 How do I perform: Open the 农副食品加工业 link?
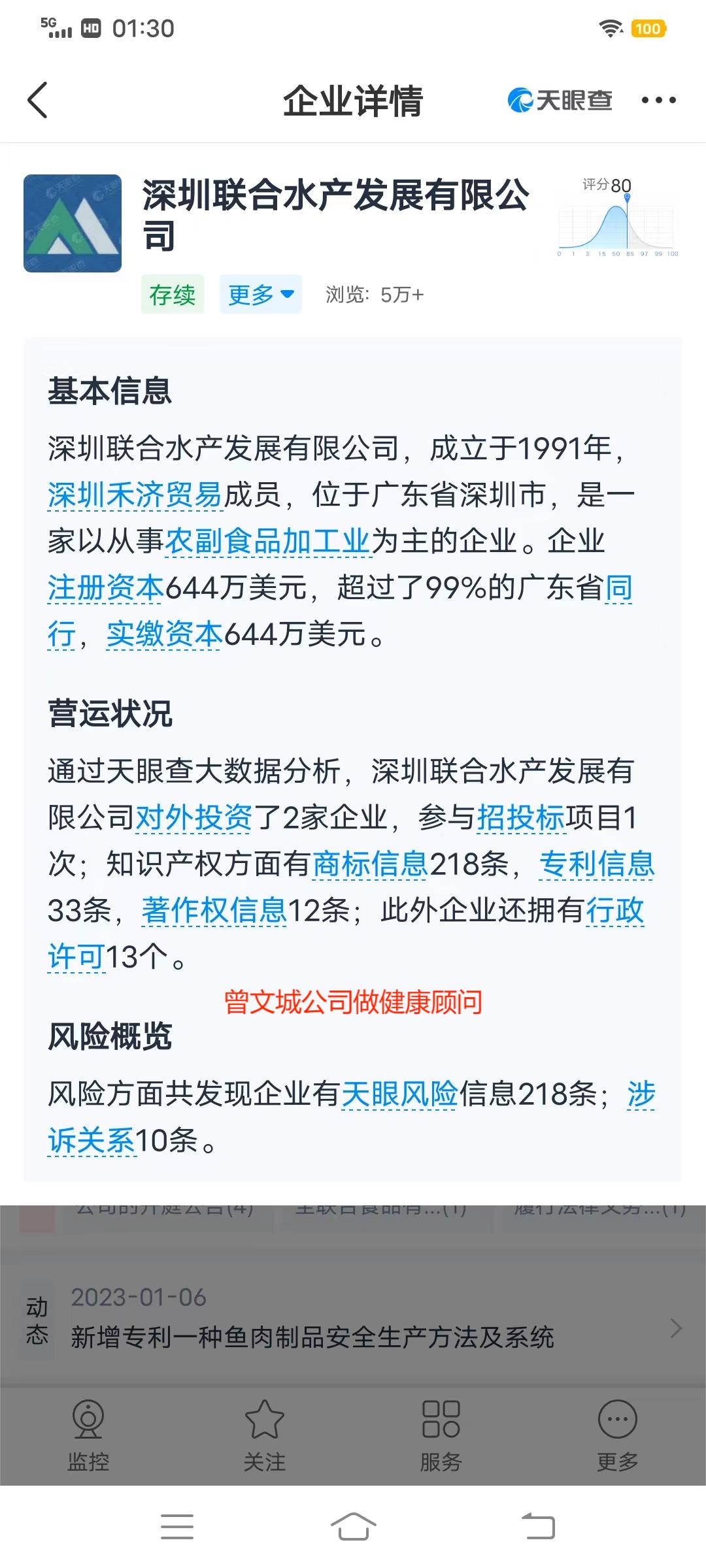267,541
